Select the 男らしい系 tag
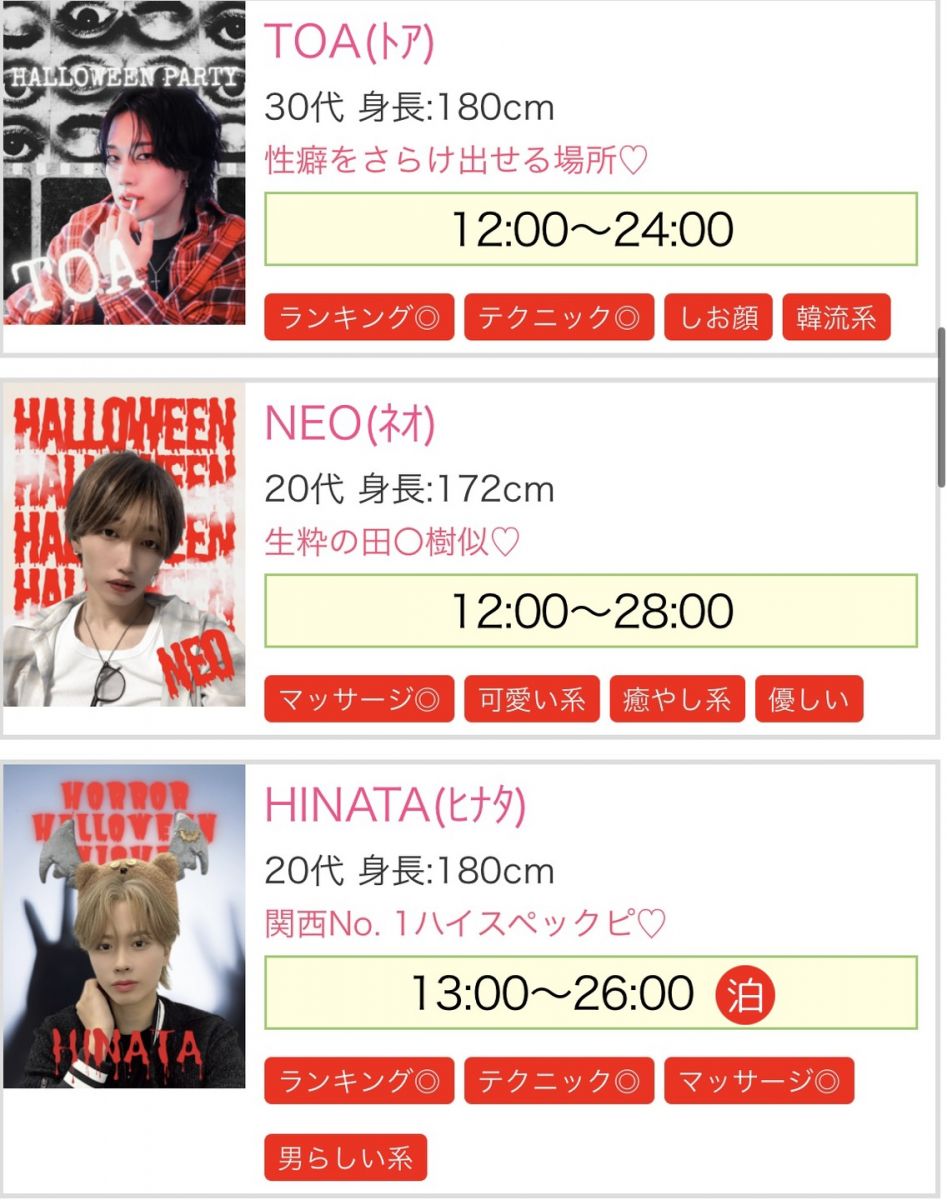947x1200 pixels. click(345, 1158)
